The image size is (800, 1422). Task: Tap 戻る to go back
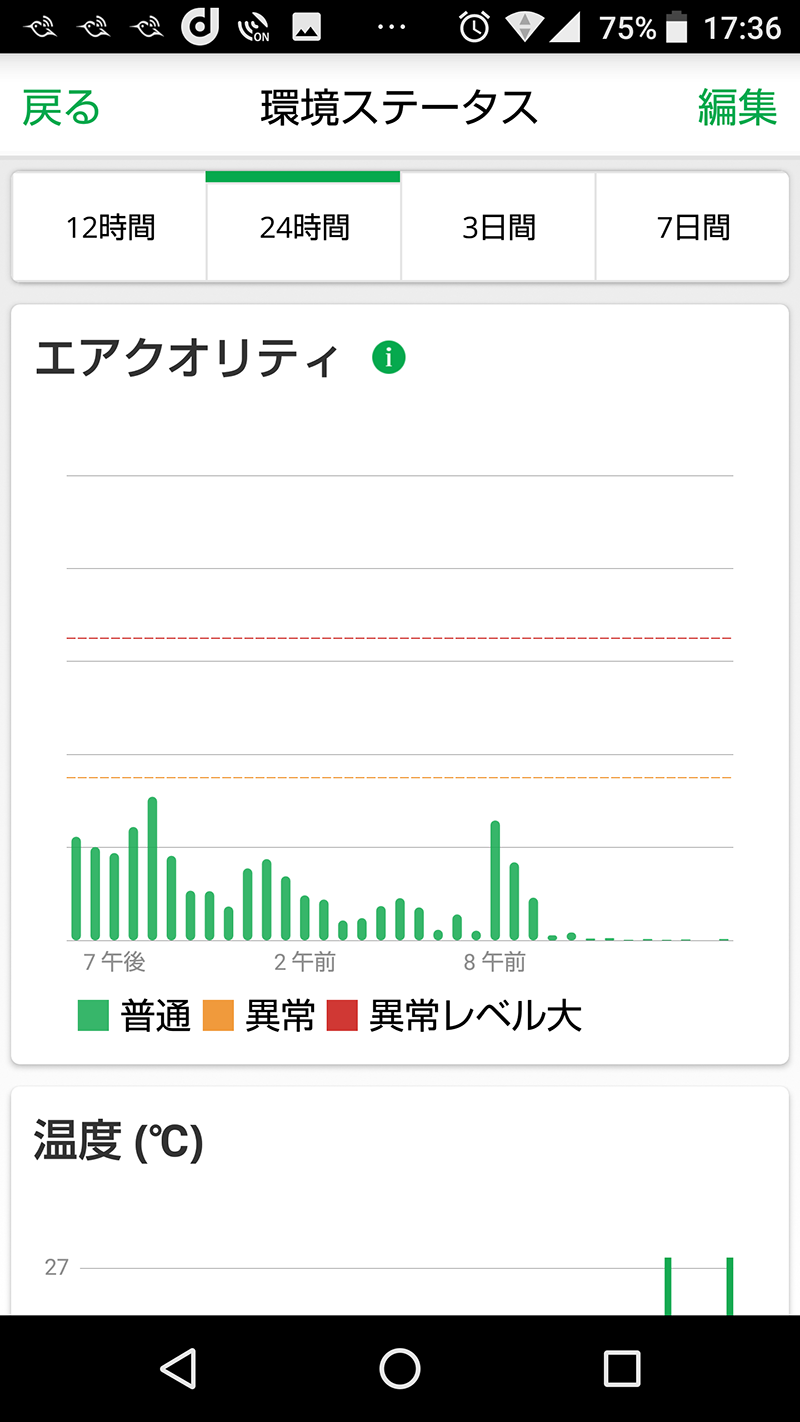(61, 108)
